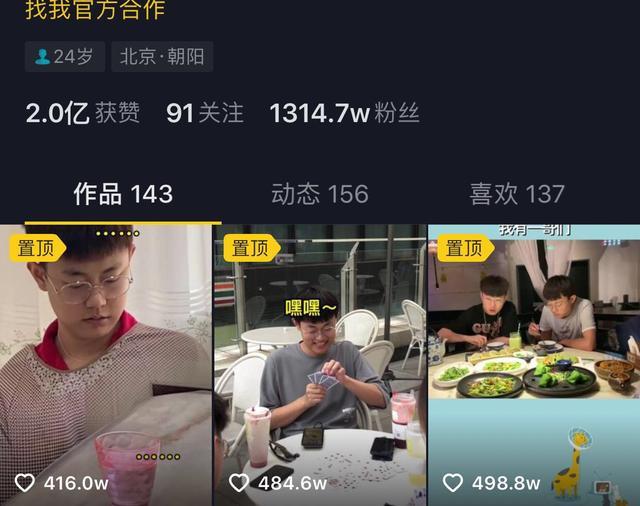View the 1314.7w 粉丝 followers list
Viewport: 640px width, 506px height.
[x=344, y=113]
